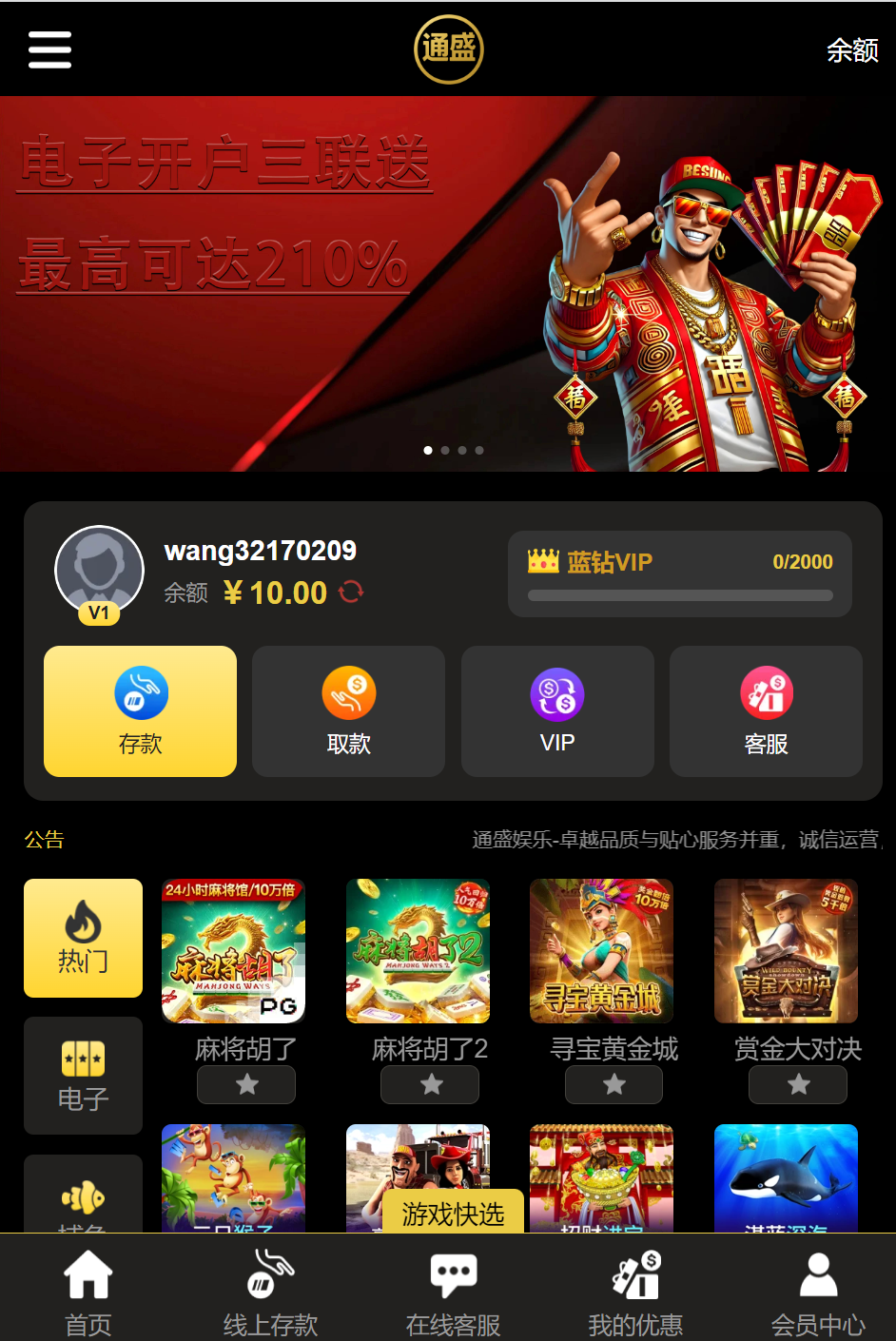Open the 取款 withdrawal button

pyautogui.click(x=348, y=710)
